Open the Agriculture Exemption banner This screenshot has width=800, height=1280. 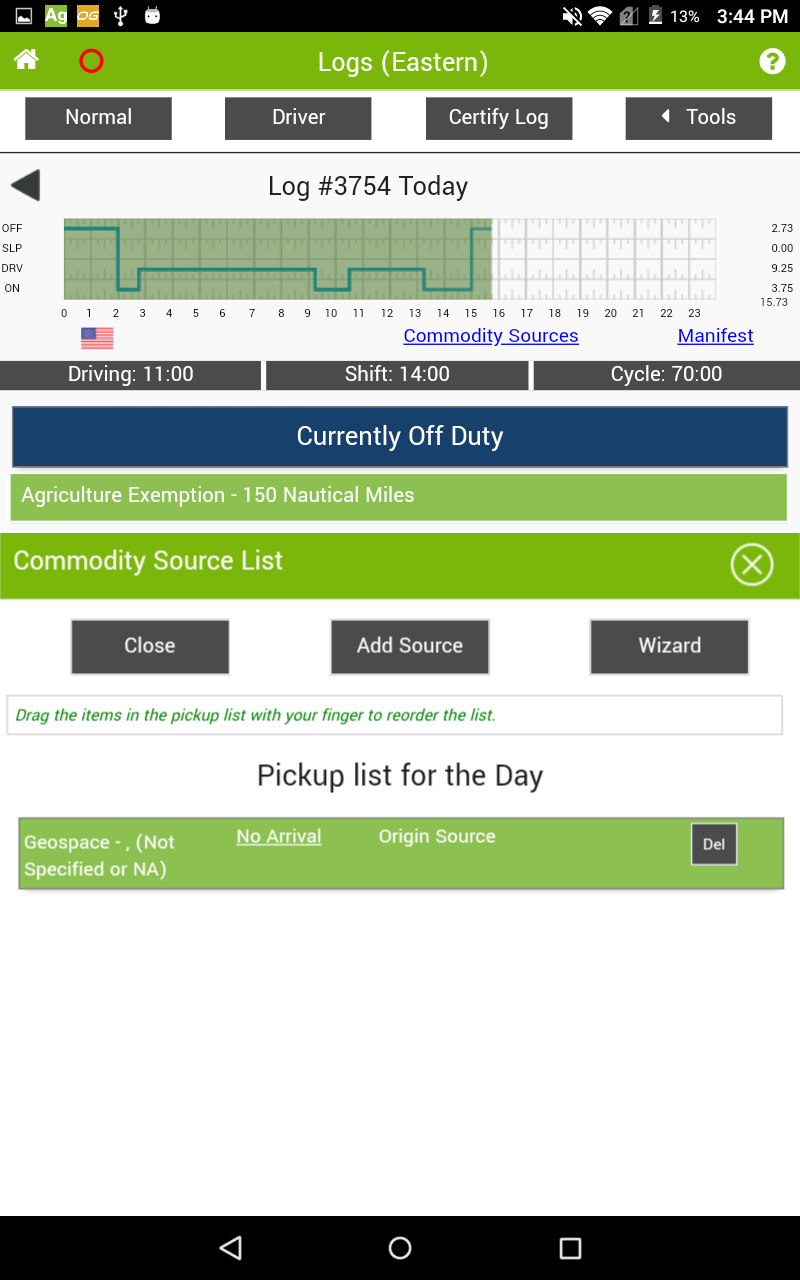coord(399,497)
